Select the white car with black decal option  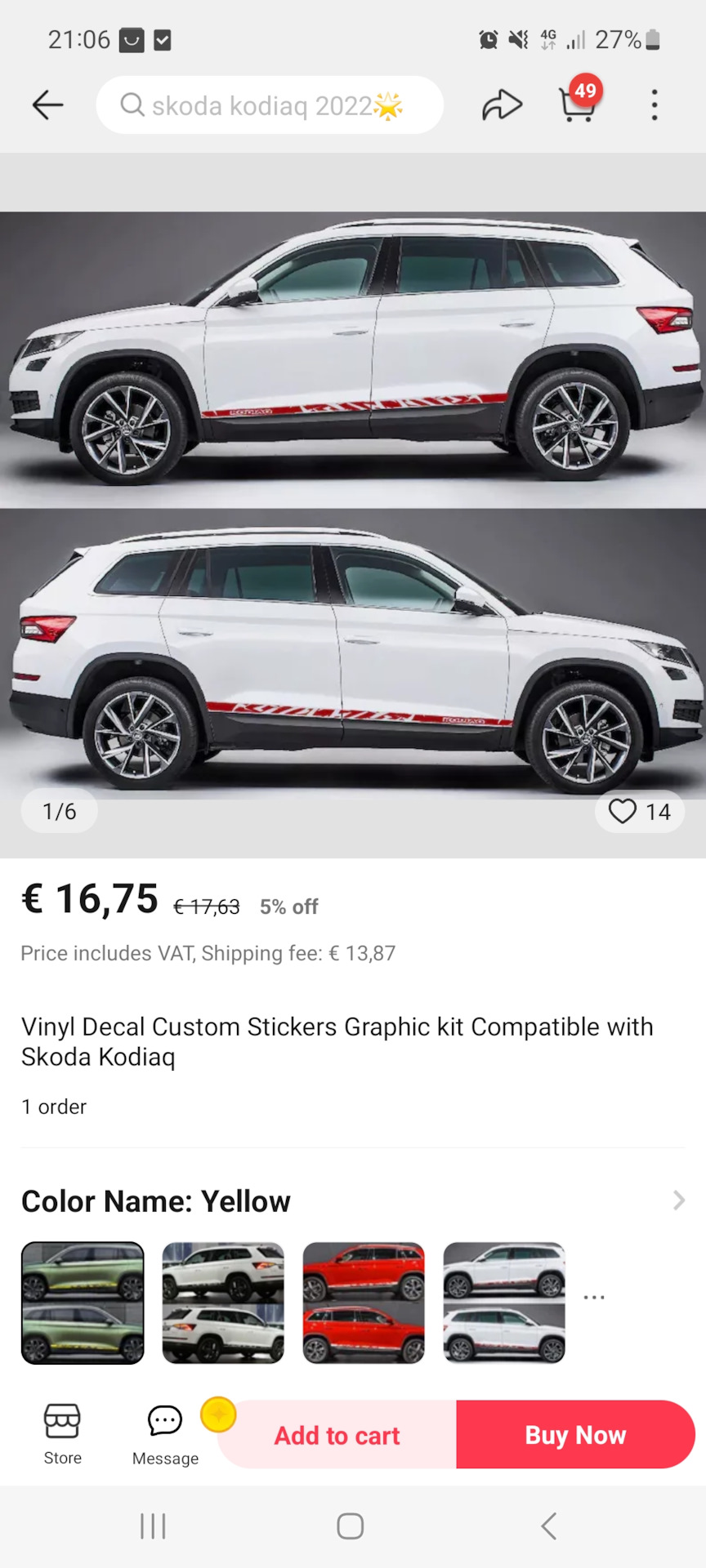223,1303
